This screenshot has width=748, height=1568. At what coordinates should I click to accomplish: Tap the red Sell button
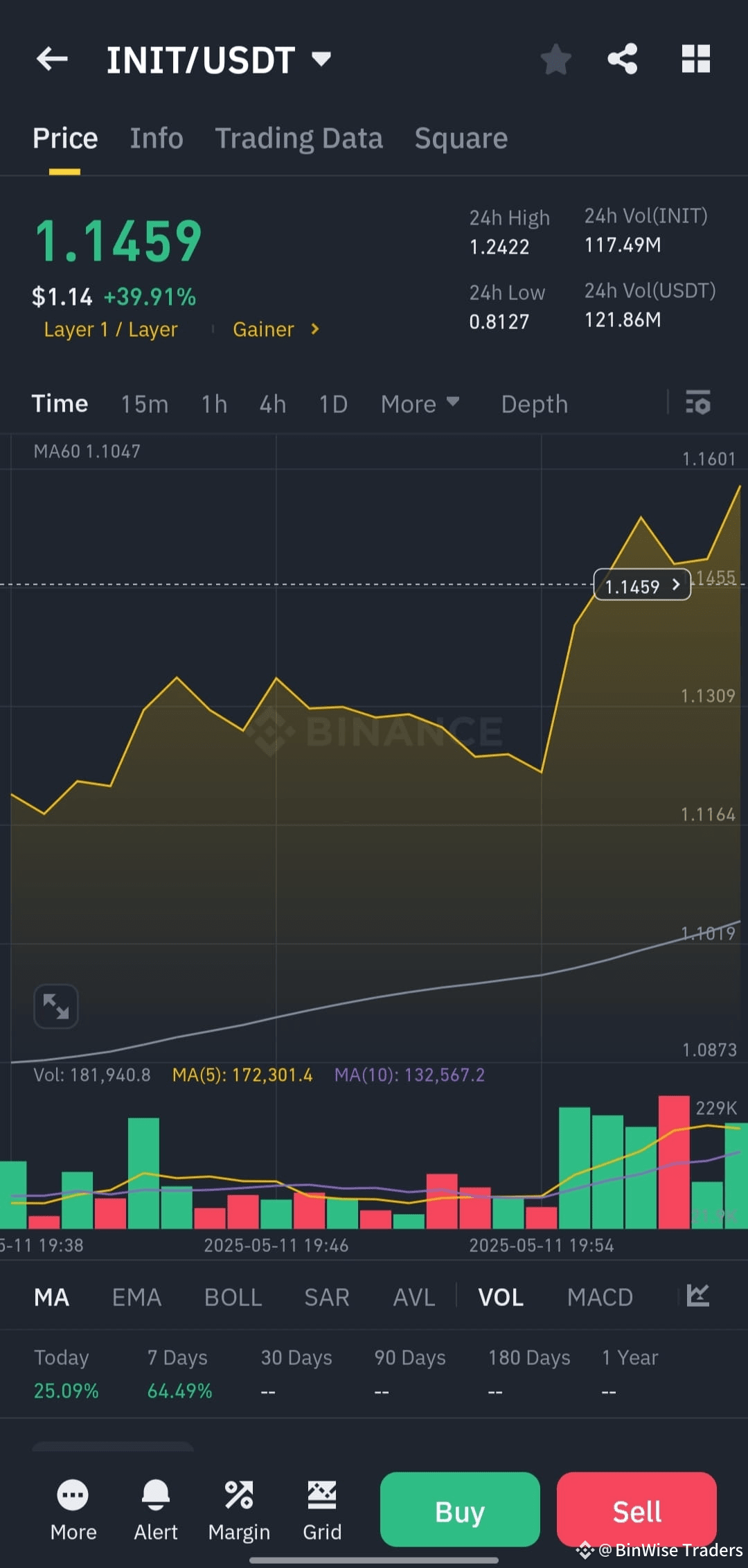[636, 1509]
